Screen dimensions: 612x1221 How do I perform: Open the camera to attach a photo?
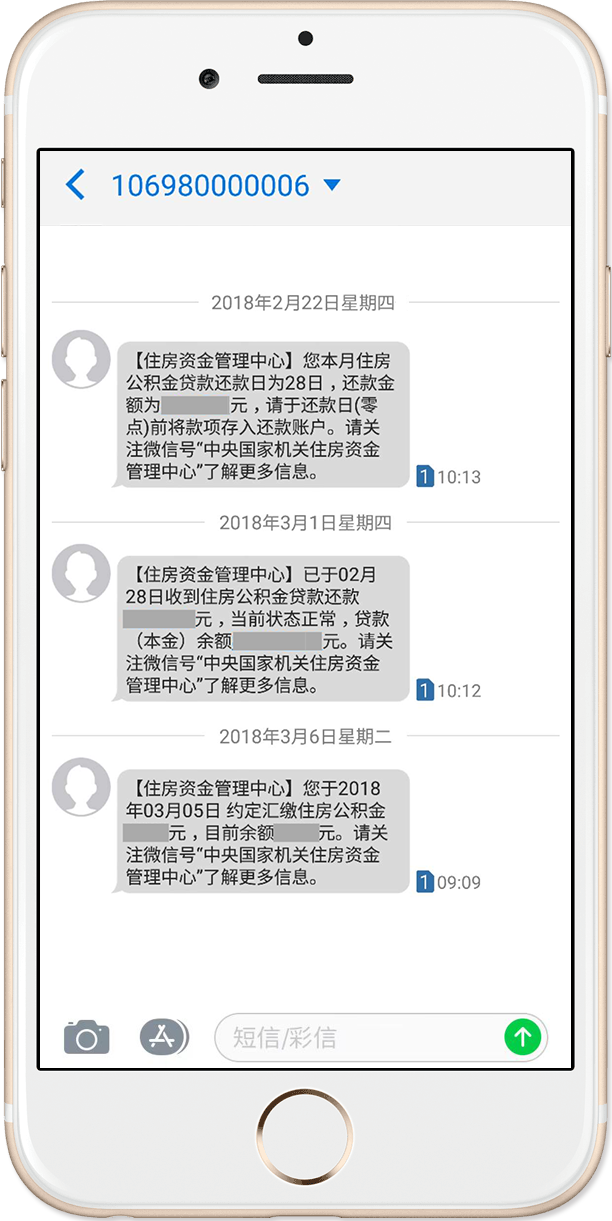(86, 1037)
